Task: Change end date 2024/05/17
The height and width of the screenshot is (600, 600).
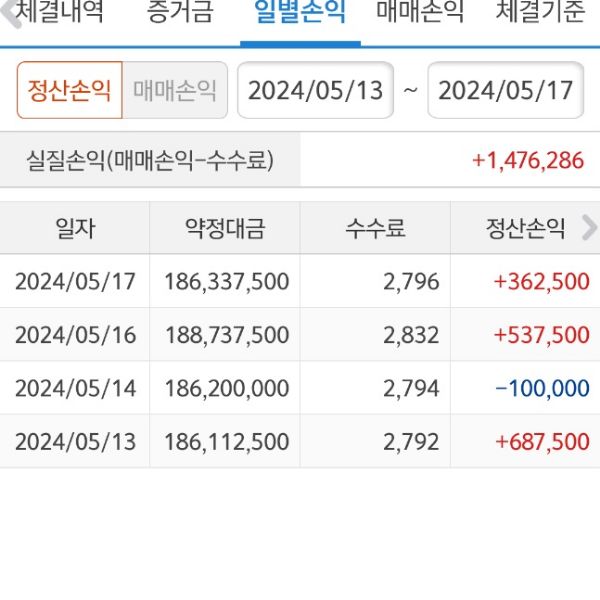Action: [505, 91]
